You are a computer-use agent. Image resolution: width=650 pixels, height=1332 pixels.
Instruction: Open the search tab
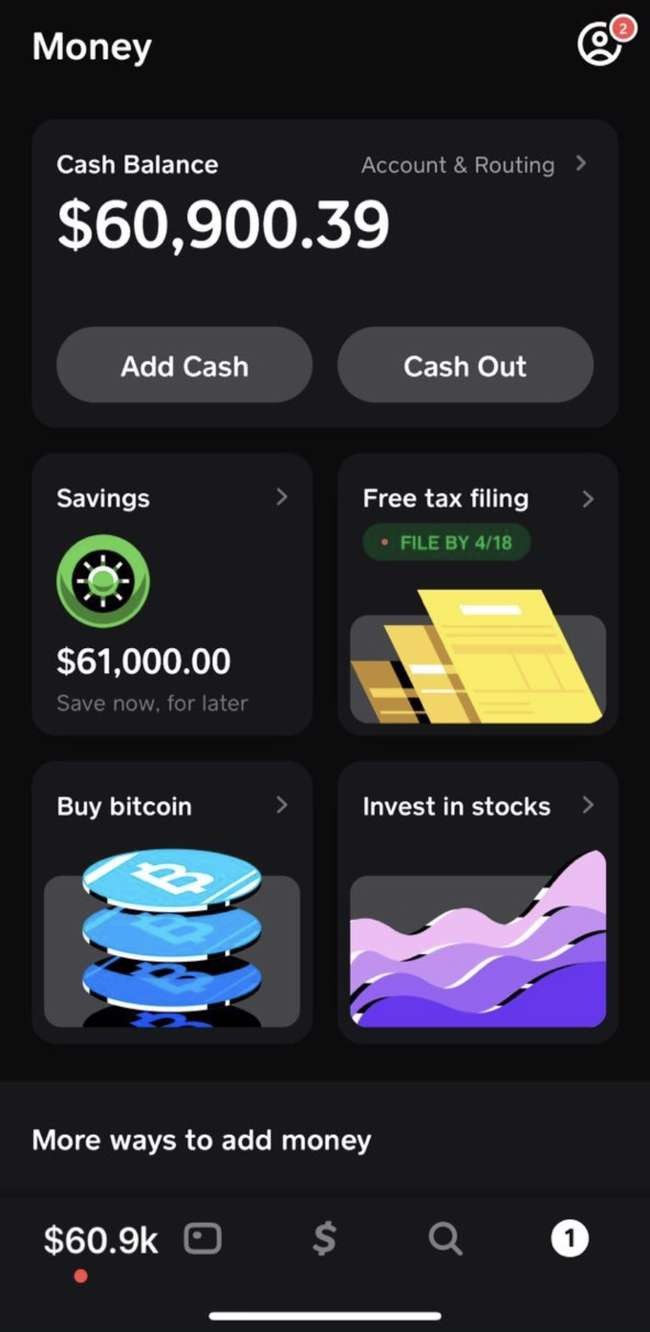tap(445, 1240)
